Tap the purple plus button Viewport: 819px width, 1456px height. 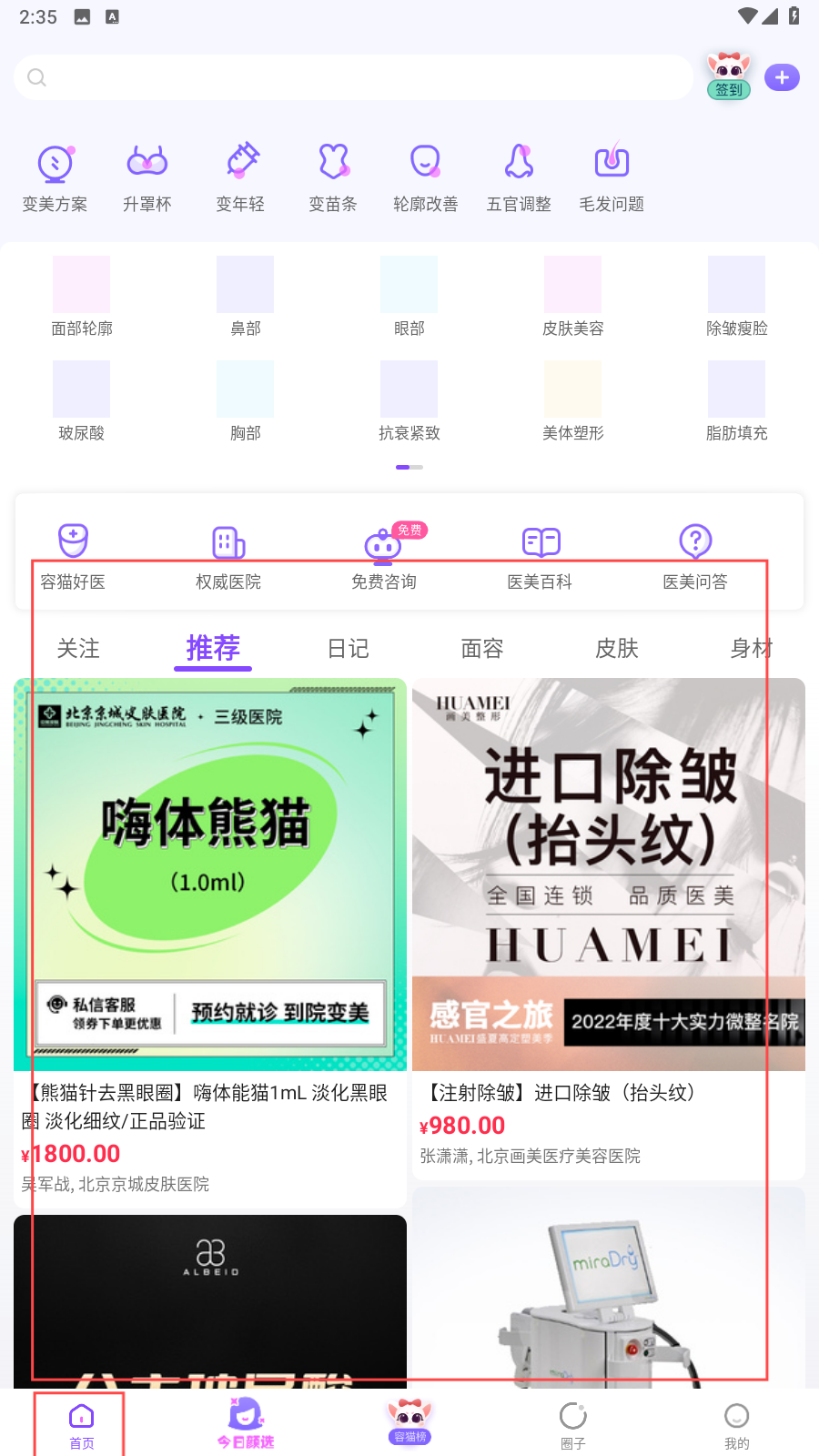782,77
